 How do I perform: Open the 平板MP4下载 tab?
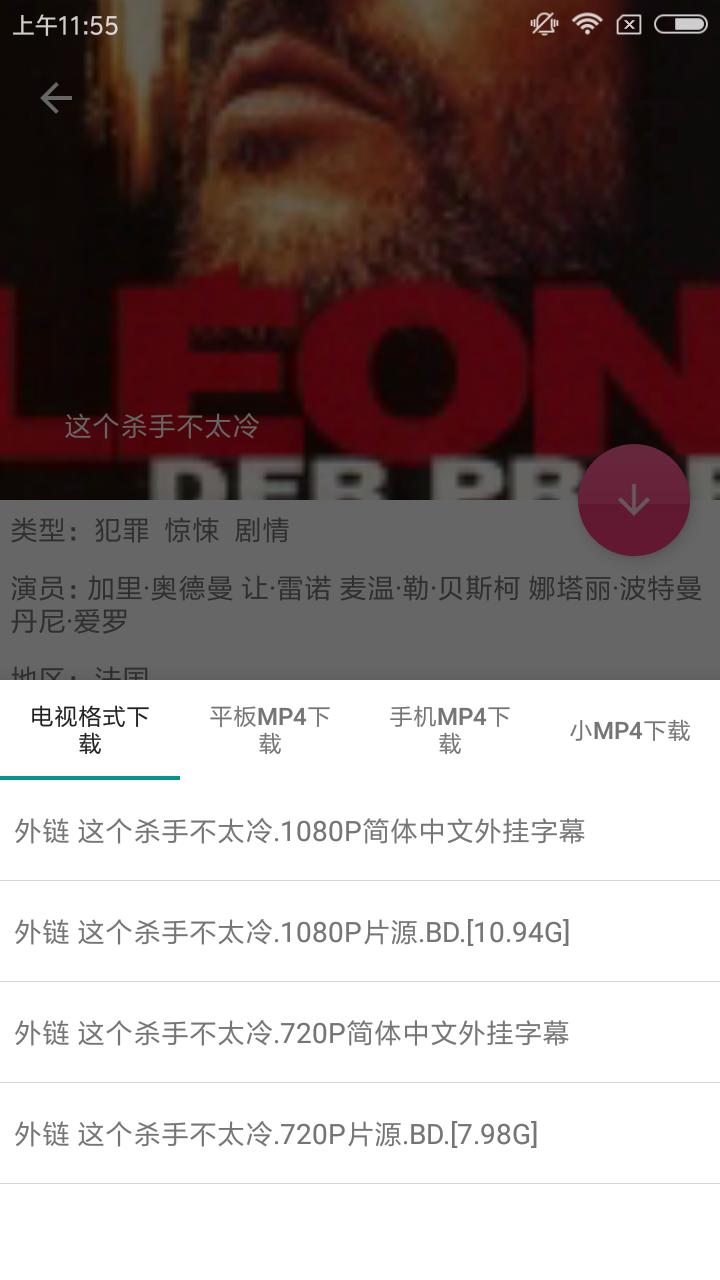pyautogui.click(x=268, y=730)
